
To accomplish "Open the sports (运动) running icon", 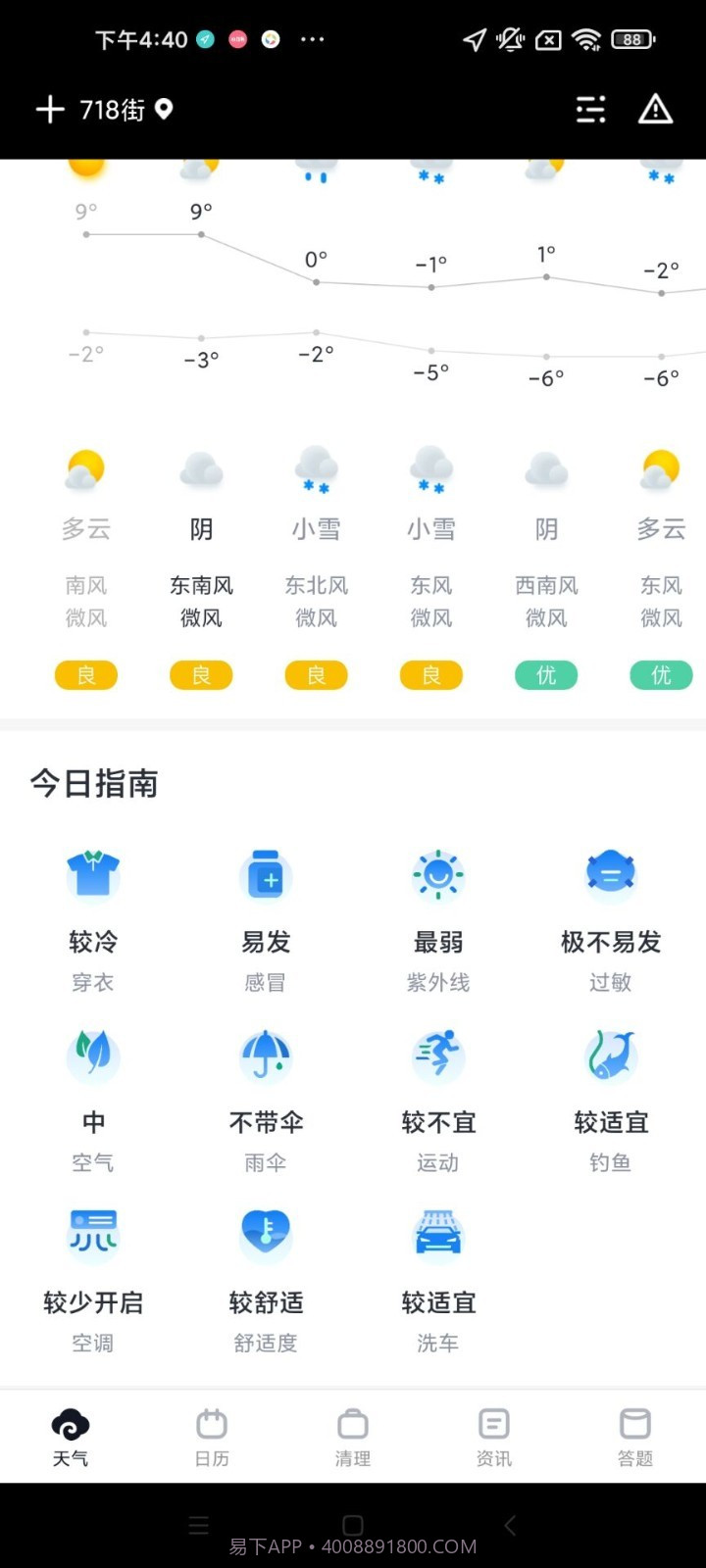I will click(438, 1055).
